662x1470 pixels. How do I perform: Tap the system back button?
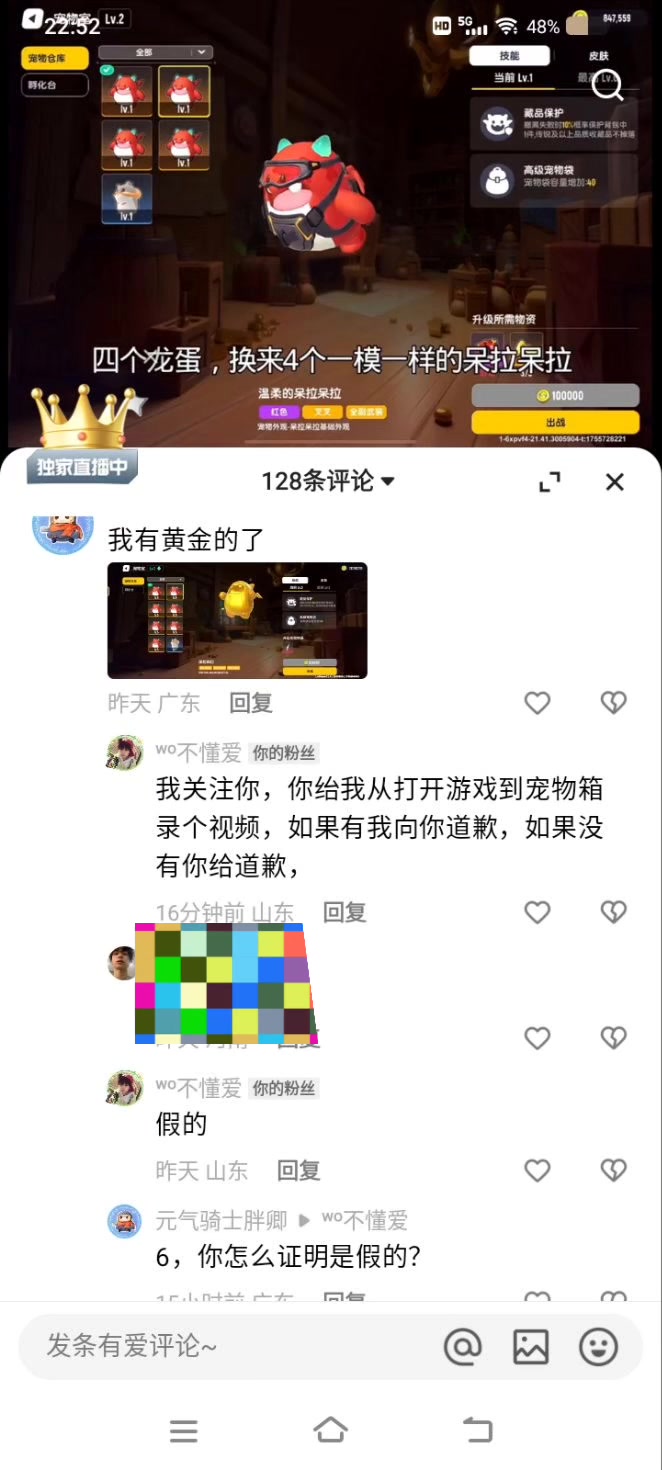click(478, 1431)
